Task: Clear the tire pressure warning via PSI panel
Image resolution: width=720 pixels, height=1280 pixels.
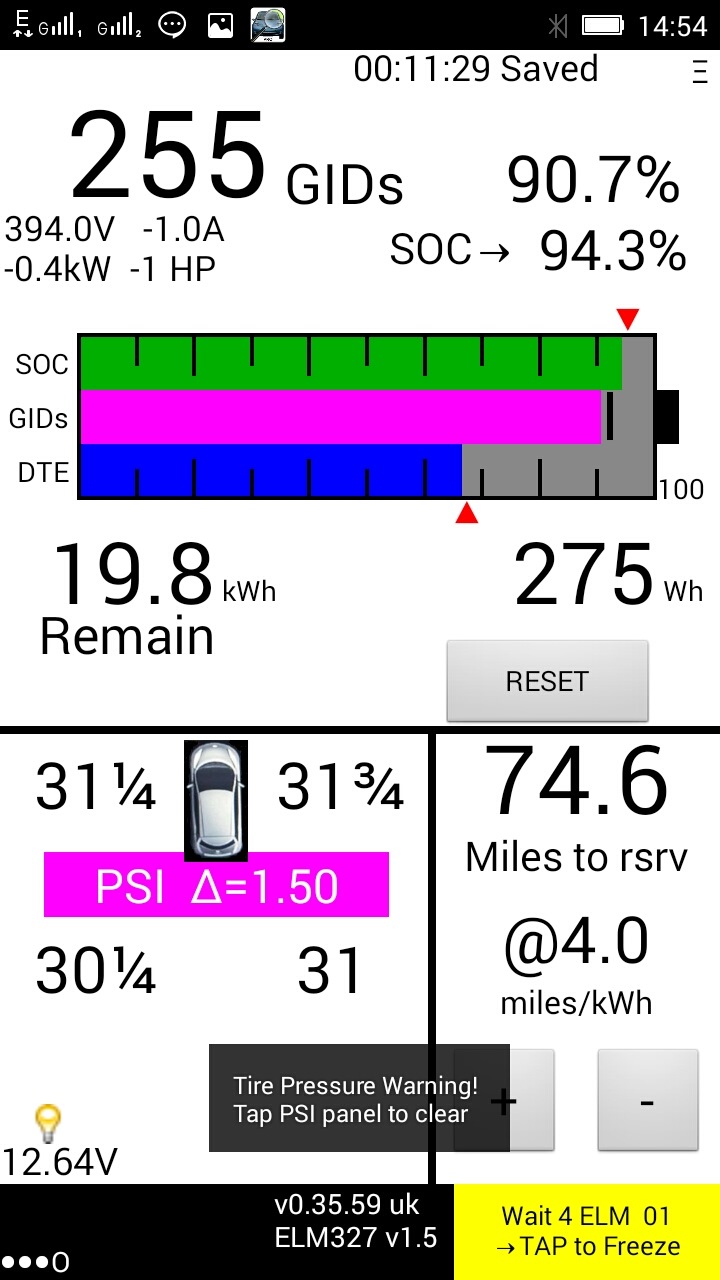Action: [216, 885]
